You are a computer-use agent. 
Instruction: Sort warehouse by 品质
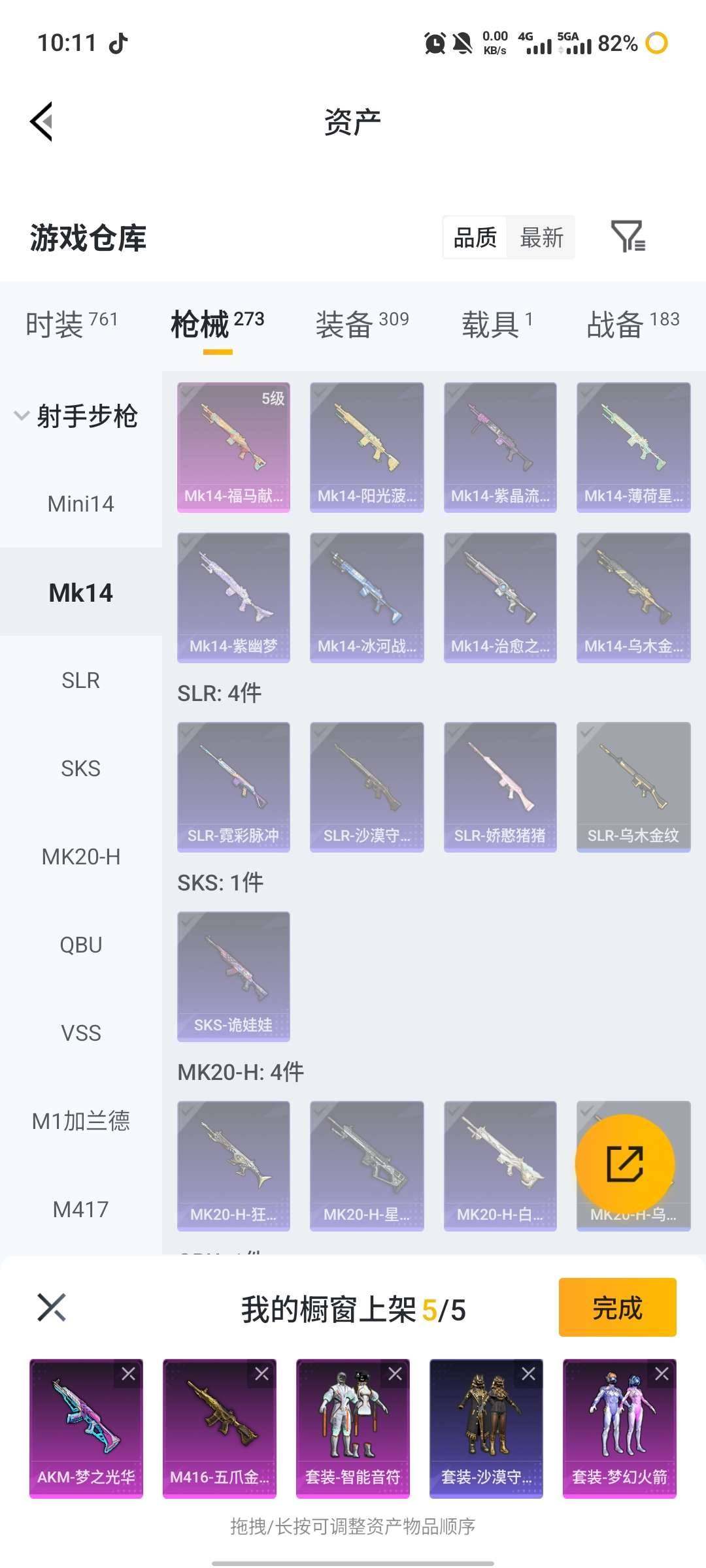pyautogui.click(x=475, y=237)
